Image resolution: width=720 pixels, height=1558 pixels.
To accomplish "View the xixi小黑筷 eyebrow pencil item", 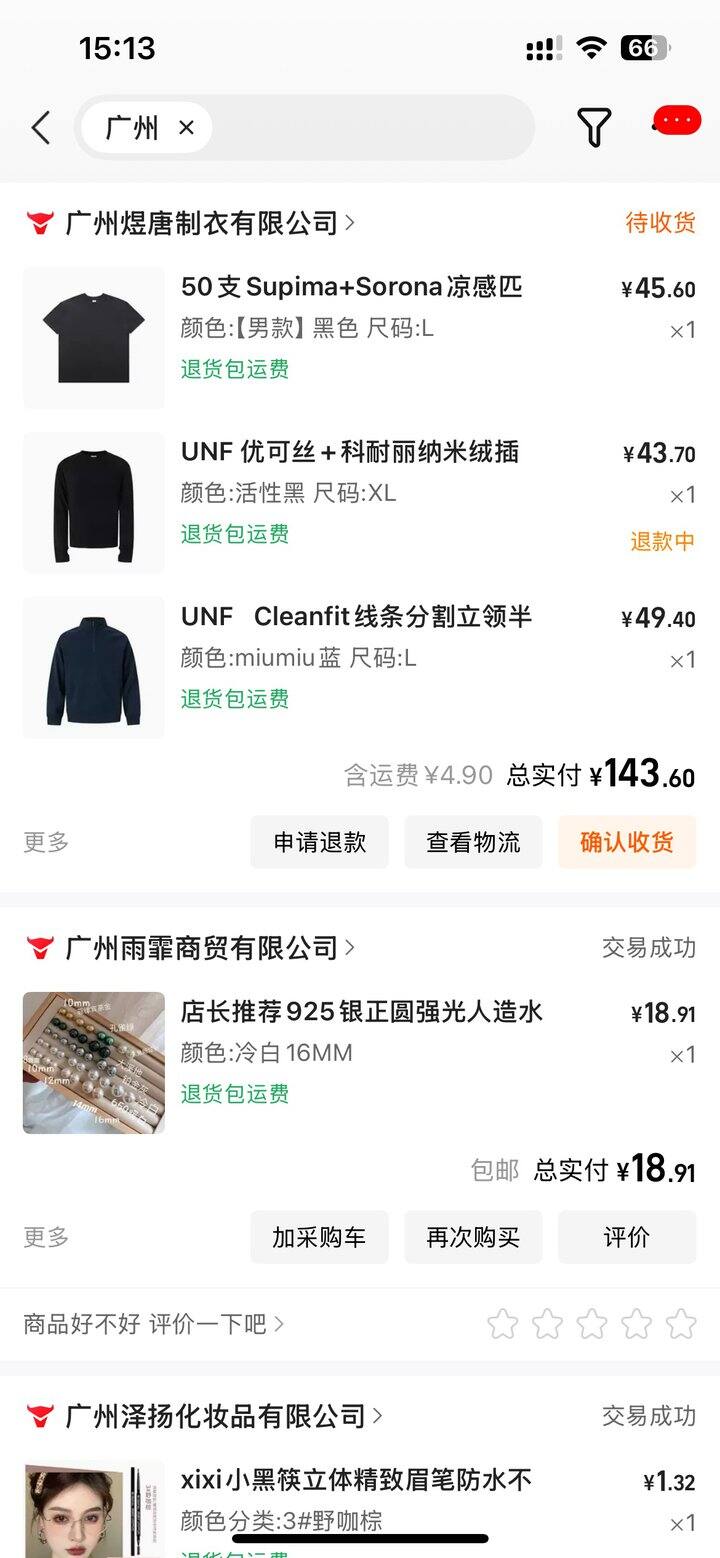I will point(355,1480).
